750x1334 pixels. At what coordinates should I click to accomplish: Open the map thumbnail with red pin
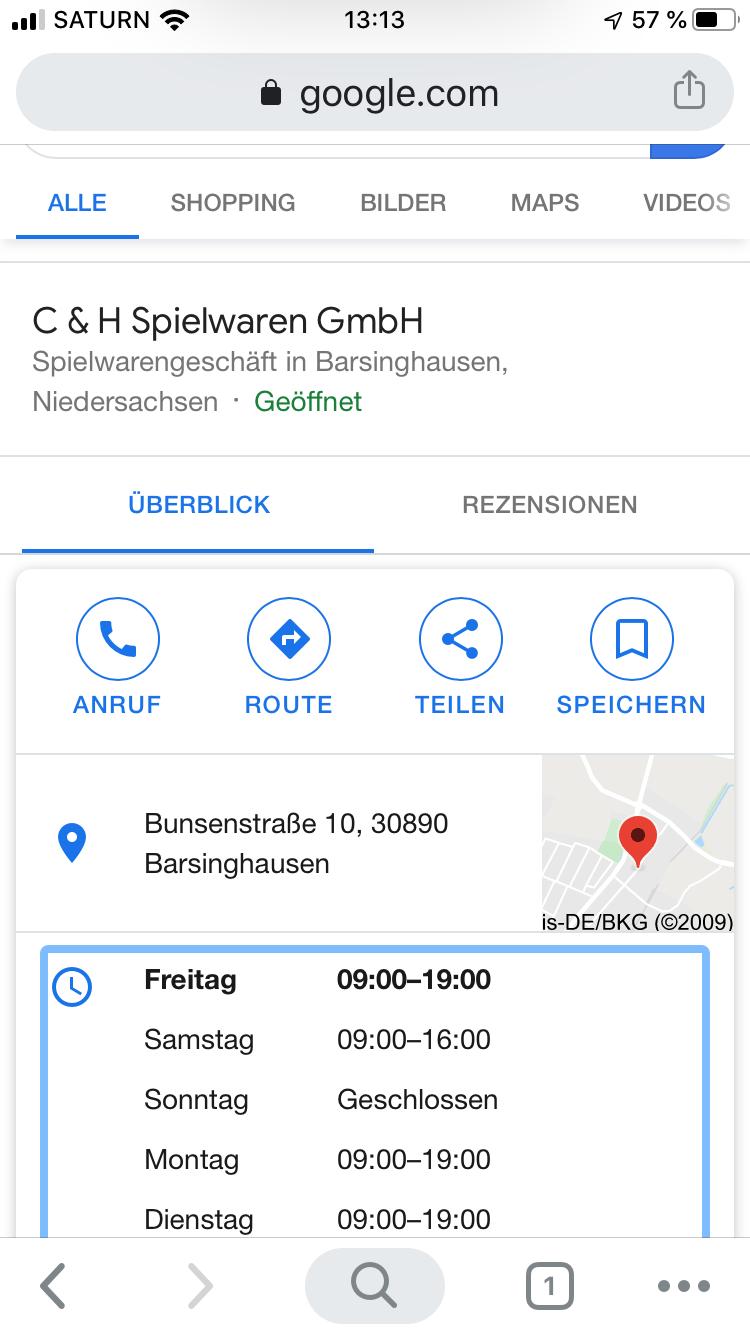coord(638,843)
